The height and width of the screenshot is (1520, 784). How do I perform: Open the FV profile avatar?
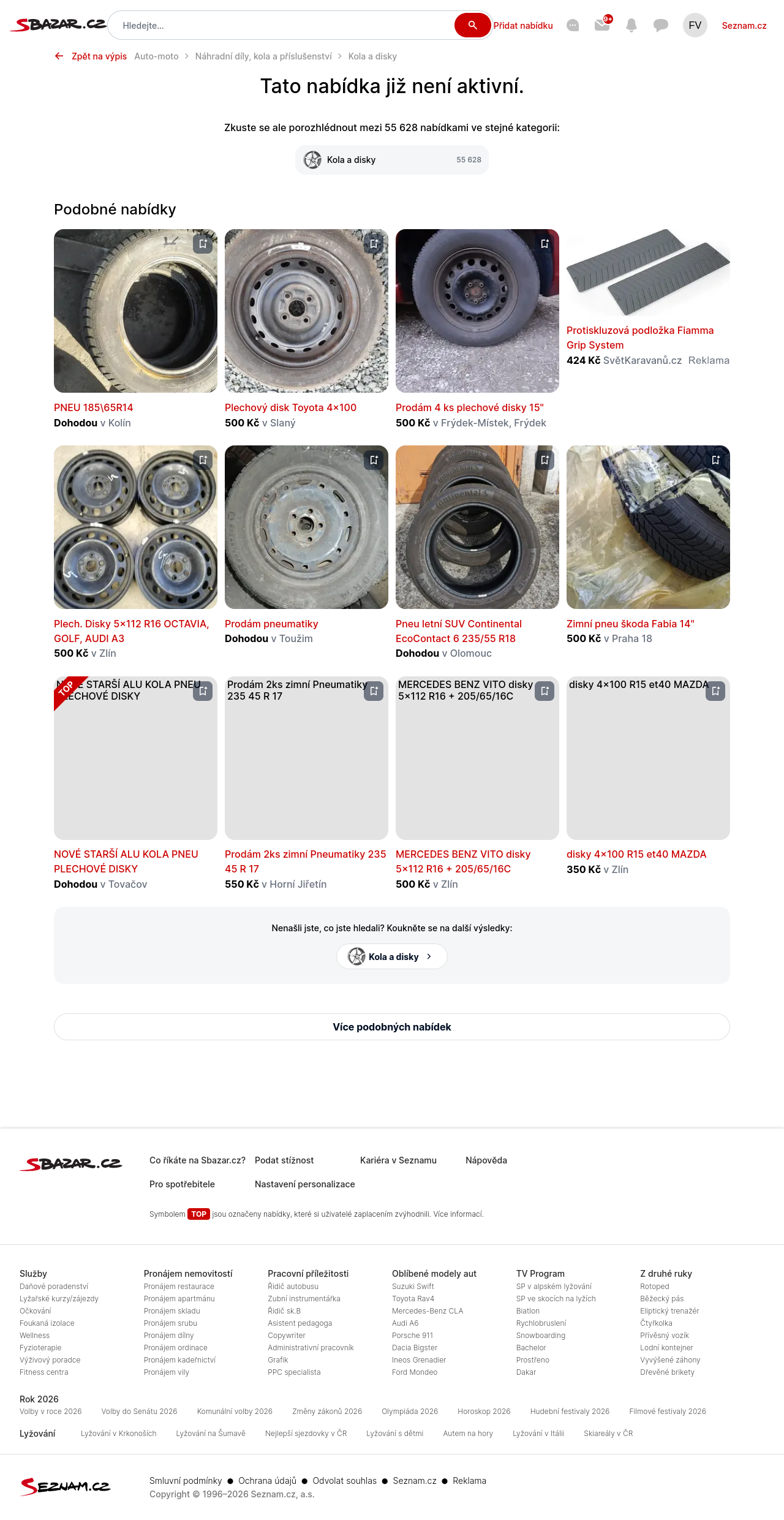pos(695,25)
